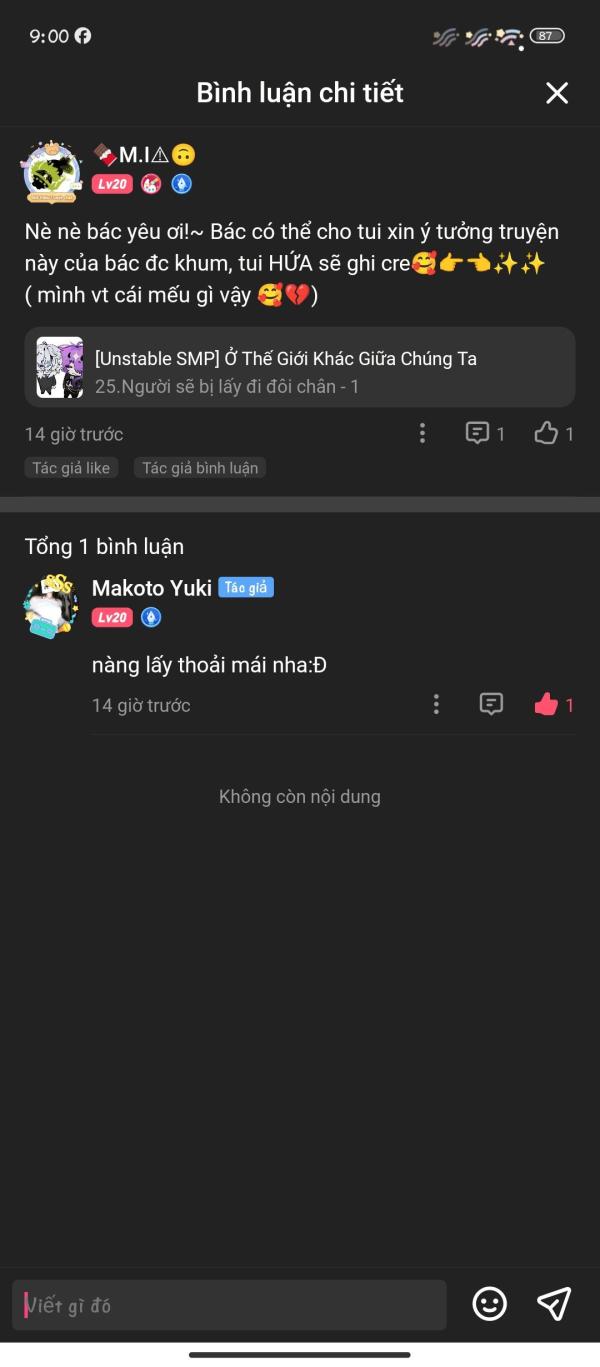
Task: Open the Unstable SMP story card
Action: tap(300, 368)
